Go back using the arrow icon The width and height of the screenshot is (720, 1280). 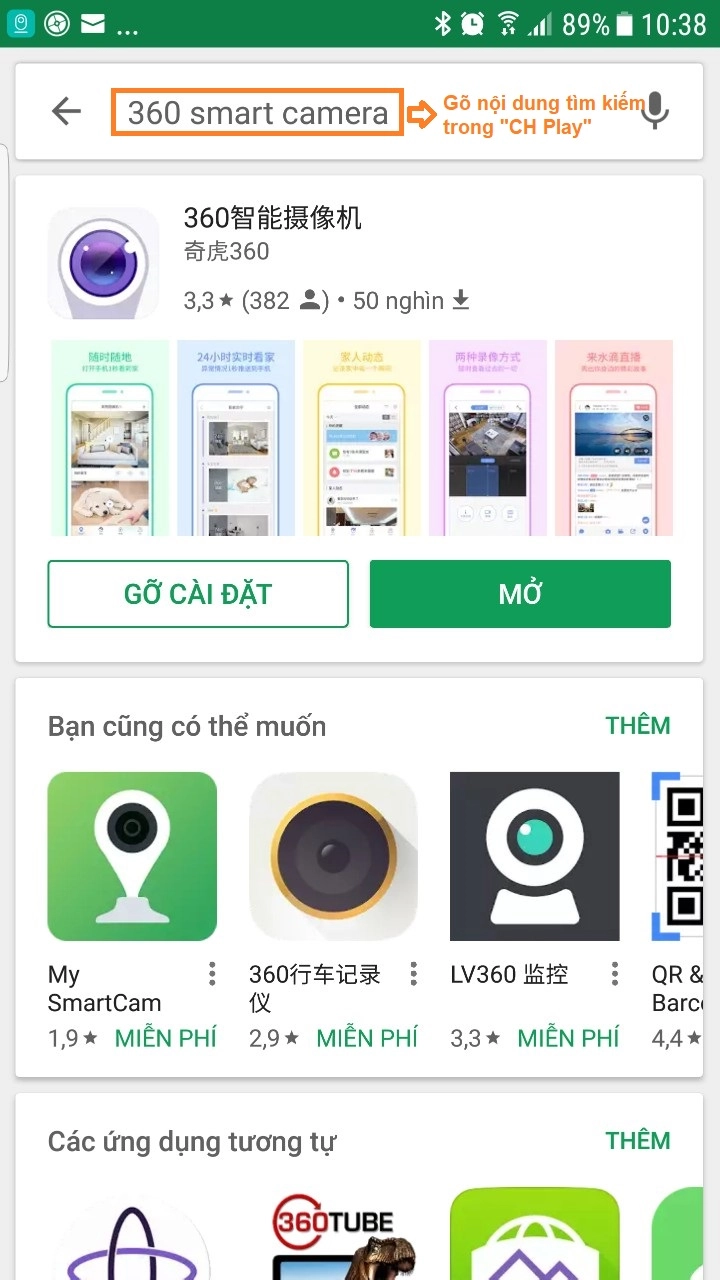(x=66, y=111)
